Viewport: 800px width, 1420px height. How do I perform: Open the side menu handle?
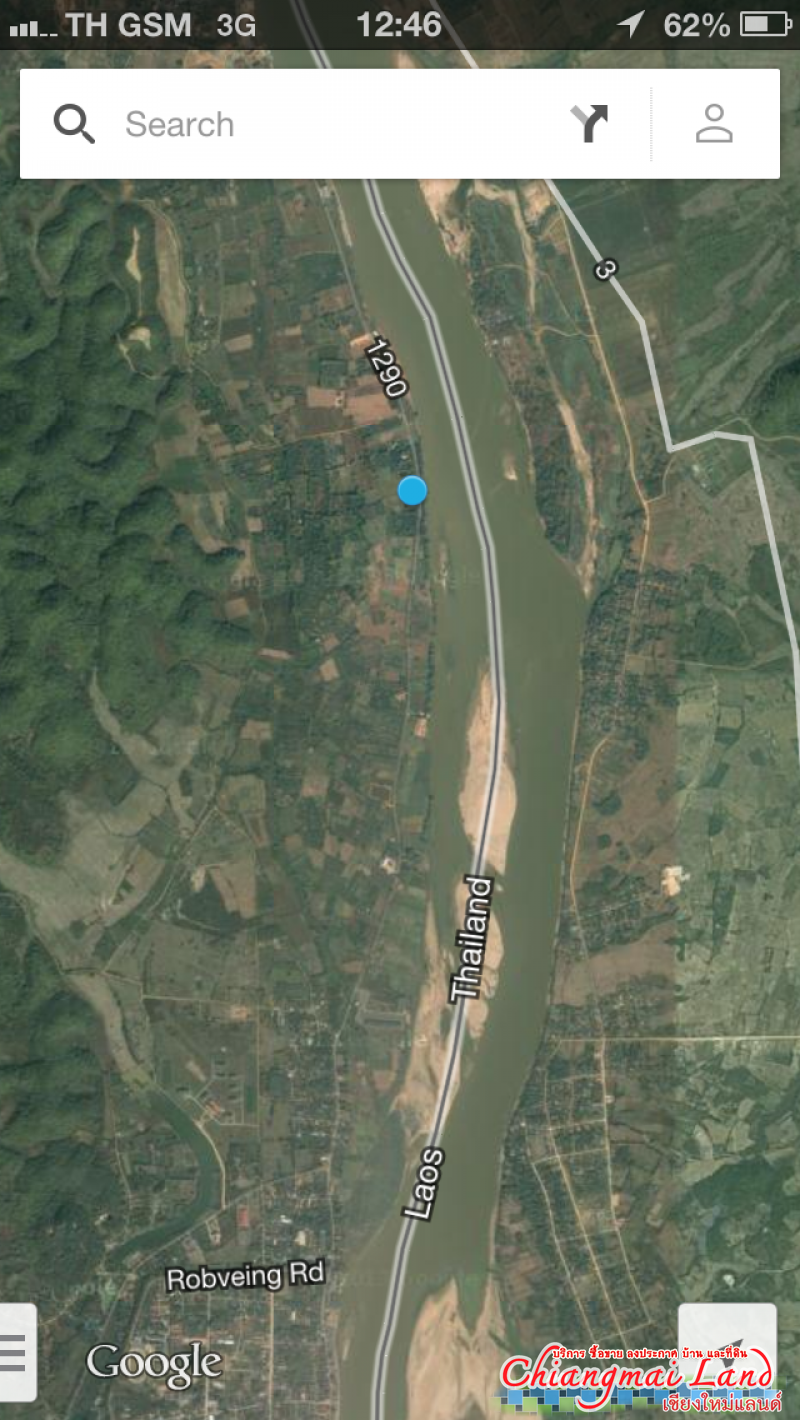tap(15, 1352)
